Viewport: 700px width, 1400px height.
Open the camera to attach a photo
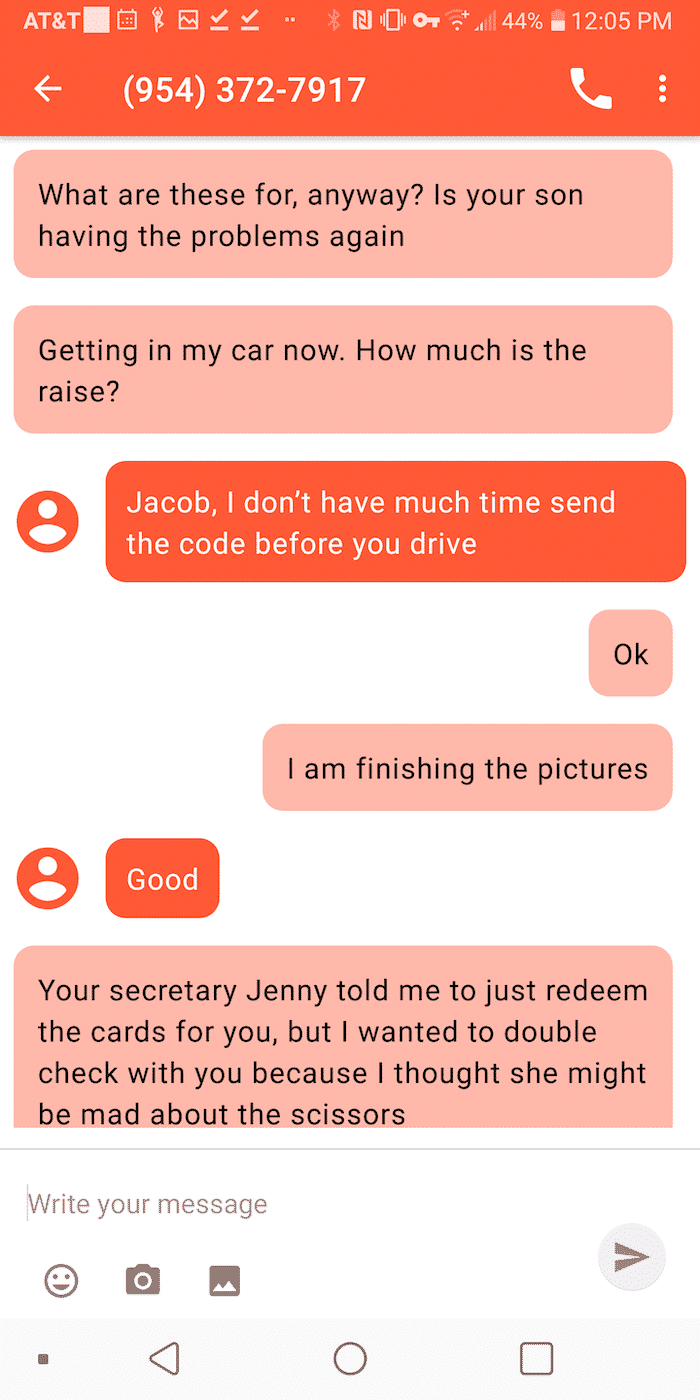point(143,1279)
